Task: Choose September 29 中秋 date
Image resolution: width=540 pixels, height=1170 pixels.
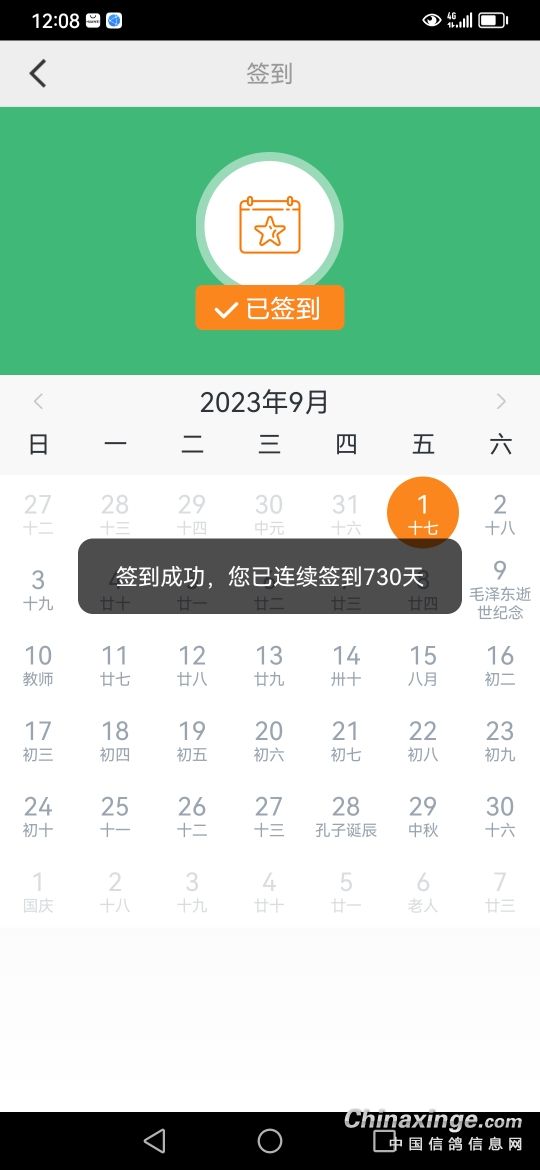Action: (x=423, y=816)
